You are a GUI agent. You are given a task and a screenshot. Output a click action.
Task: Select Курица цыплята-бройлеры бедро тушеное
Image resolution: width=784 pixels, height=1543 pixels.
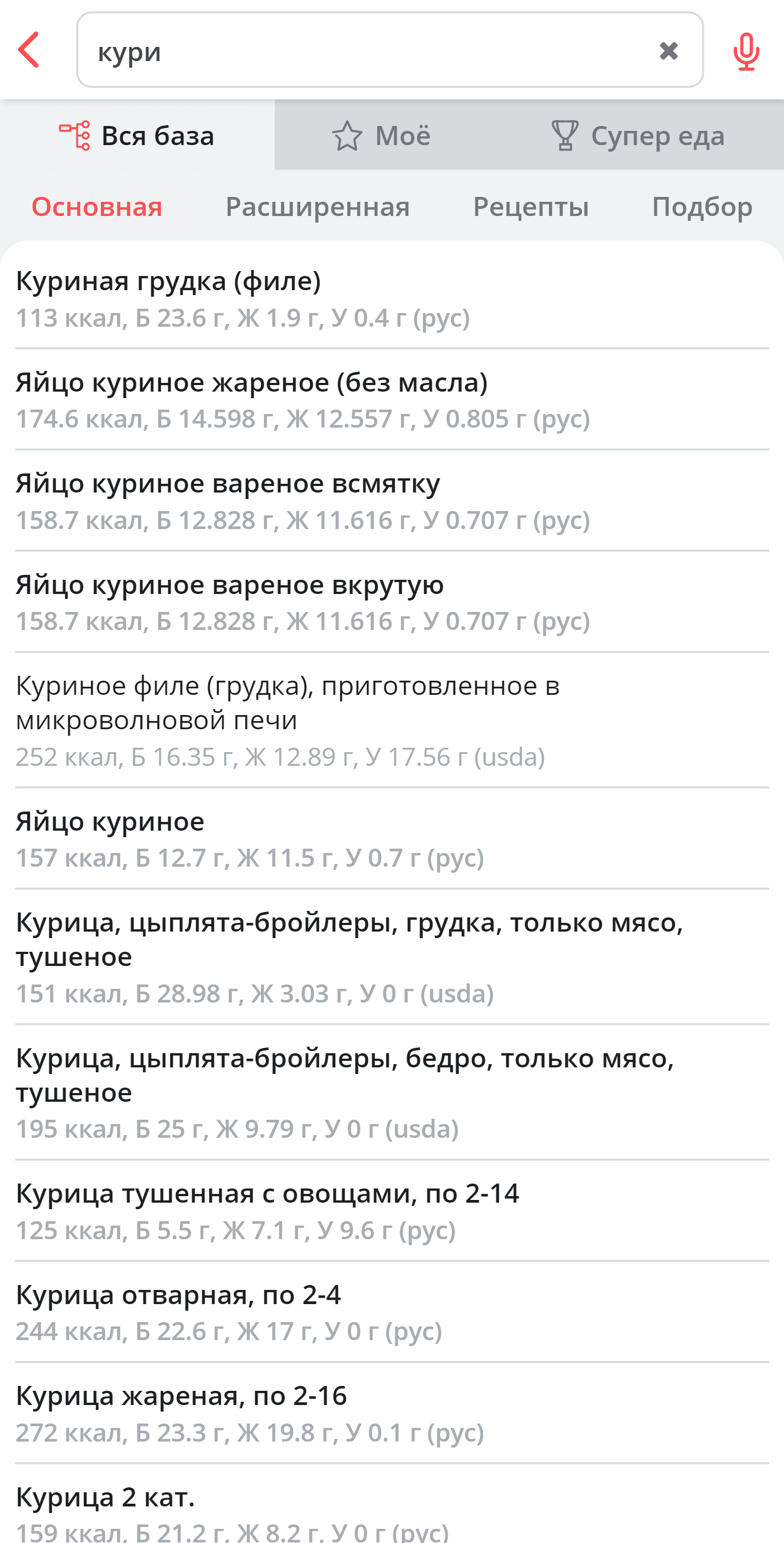click(391, 1092)
